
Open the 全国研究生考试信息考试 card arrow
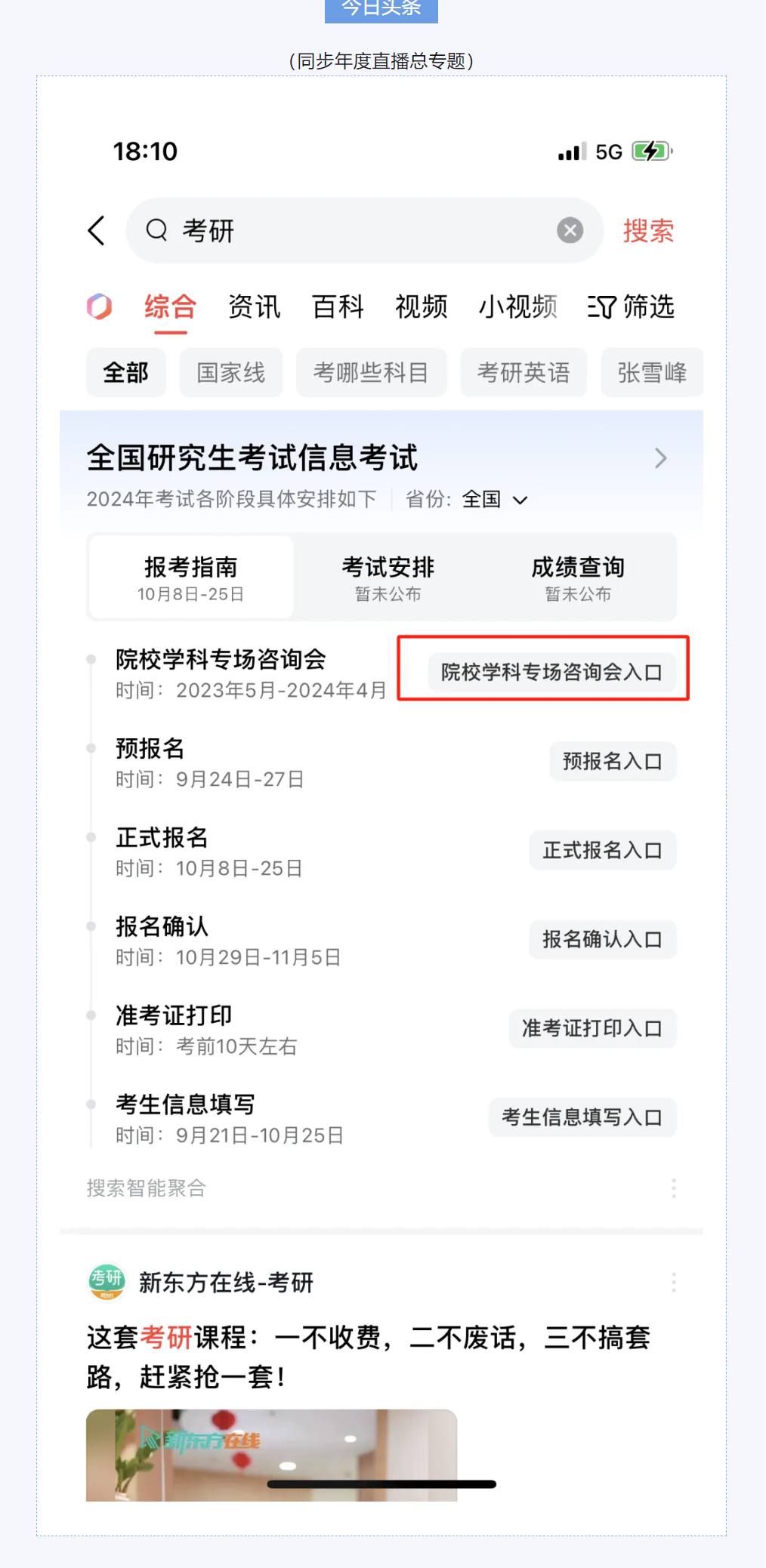click(661, 458)
